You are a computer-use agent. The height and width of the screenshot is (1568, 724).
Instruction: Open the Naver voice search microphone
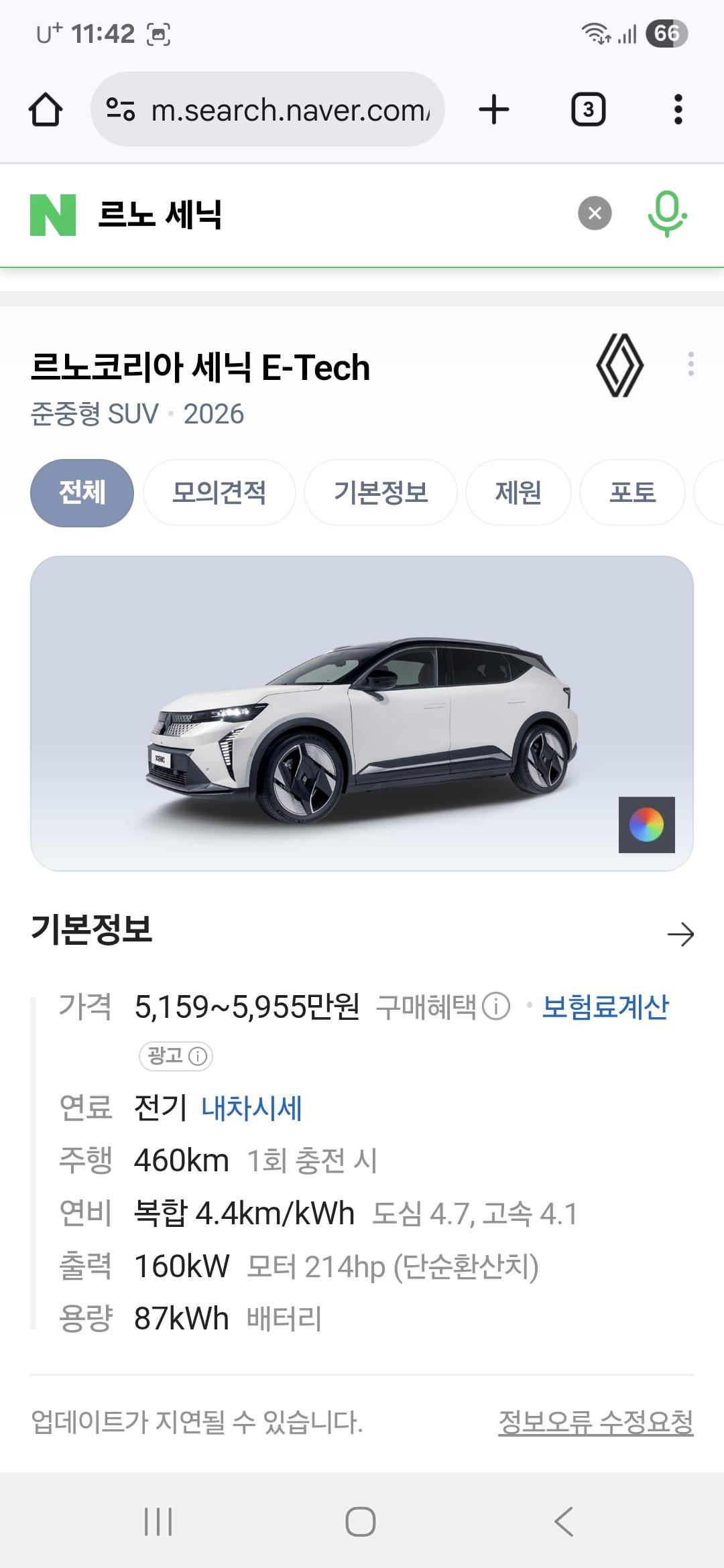click(x=668, y=214)
